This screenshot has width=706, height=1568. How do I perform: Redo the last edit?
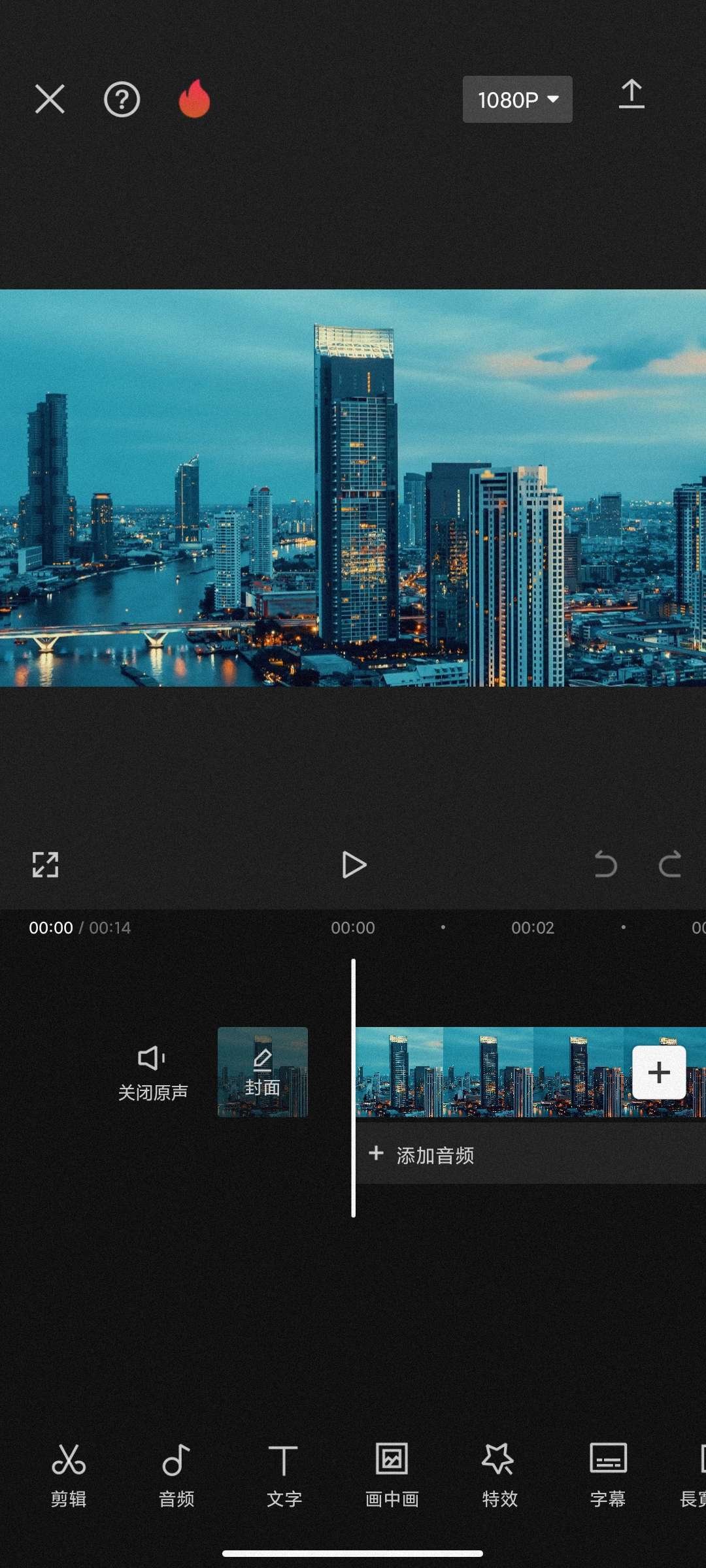pyautogui.click(x=669, y=864)
